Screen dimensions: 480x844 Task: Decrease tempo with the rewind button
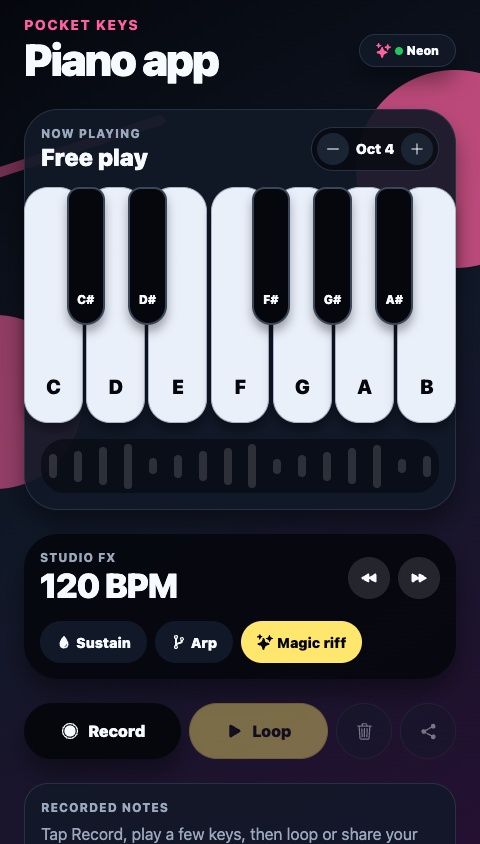pyautogui.click(x=369, y=578)
